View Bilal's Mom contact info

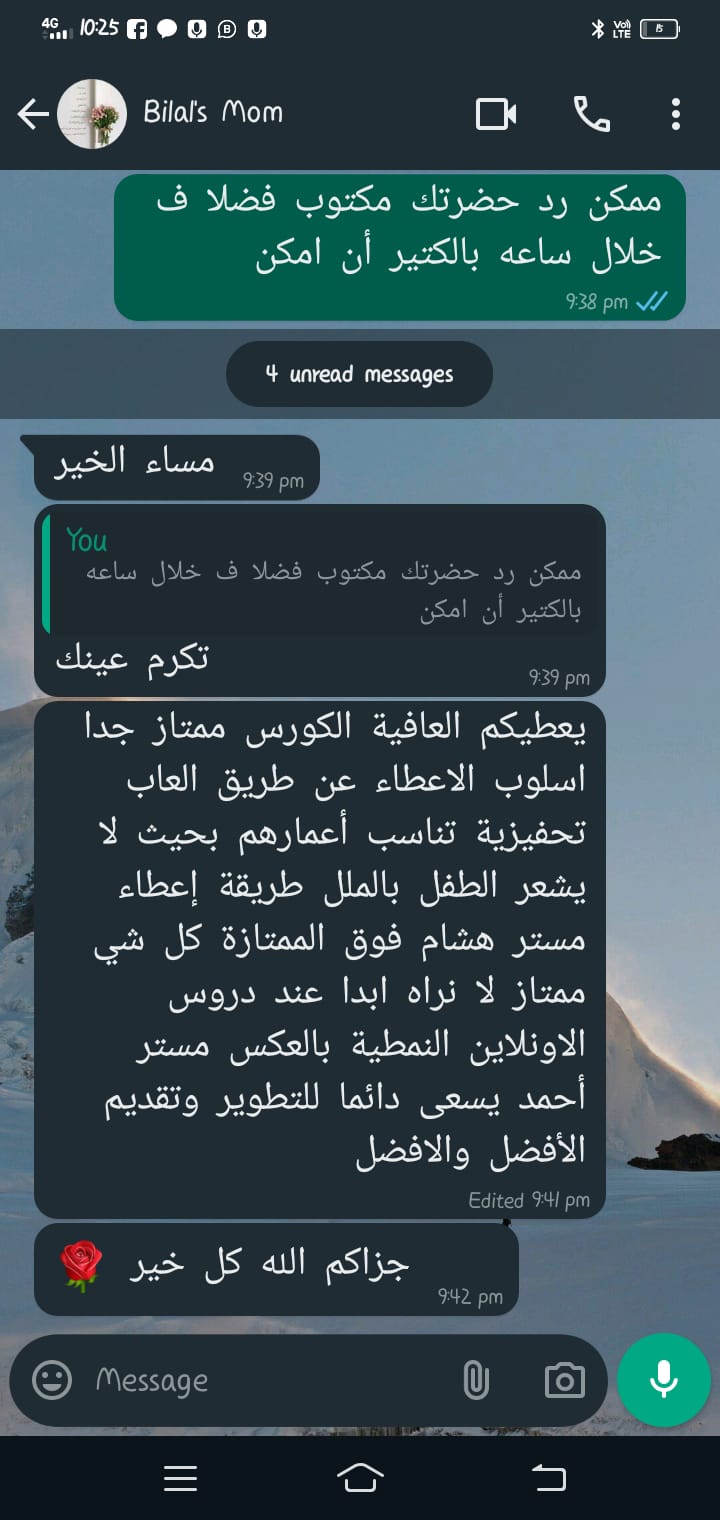coord(213,113)
